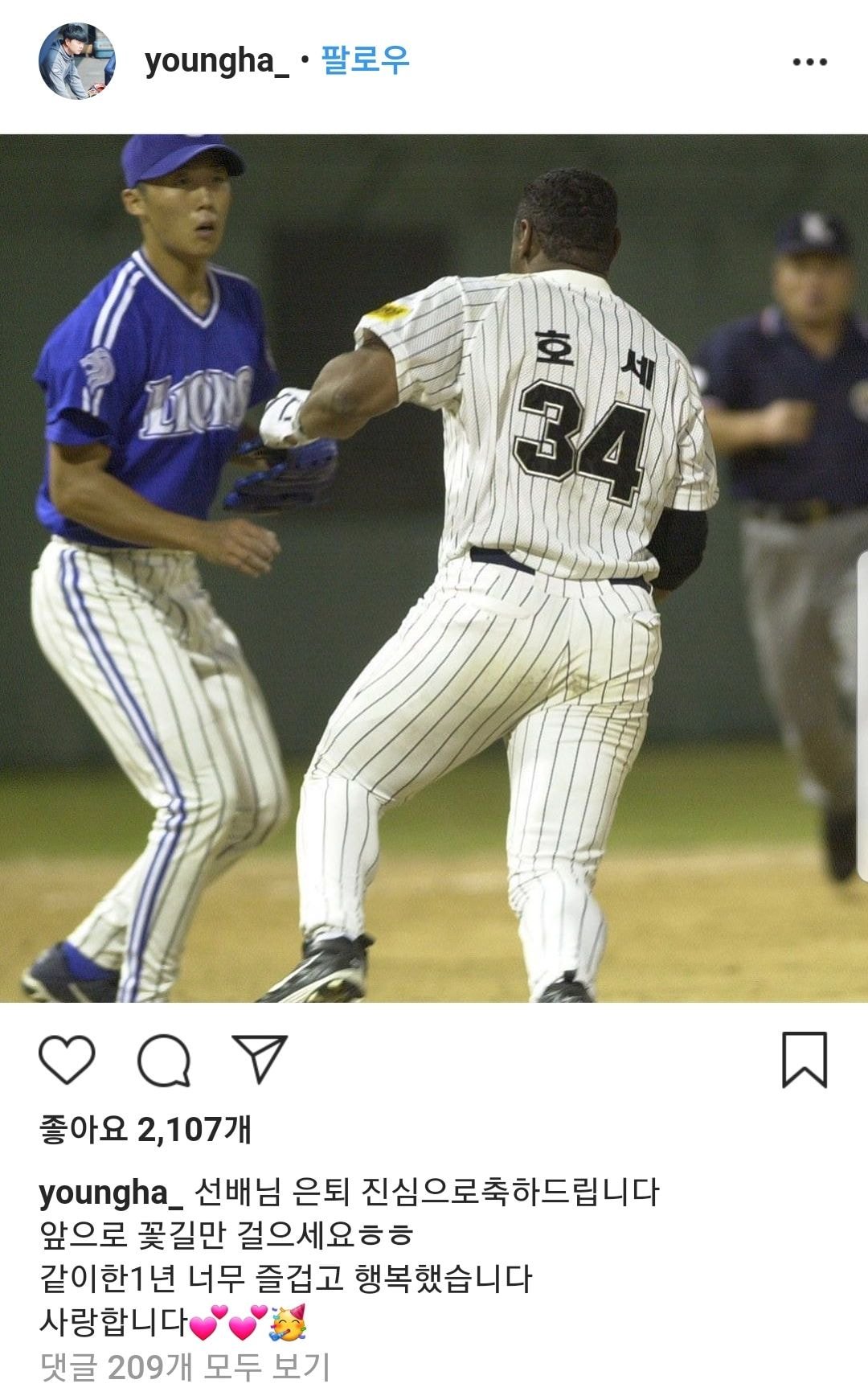Open youngha_ profile picture
This screenshot has height=1396, width=868.
pos(77,61)
